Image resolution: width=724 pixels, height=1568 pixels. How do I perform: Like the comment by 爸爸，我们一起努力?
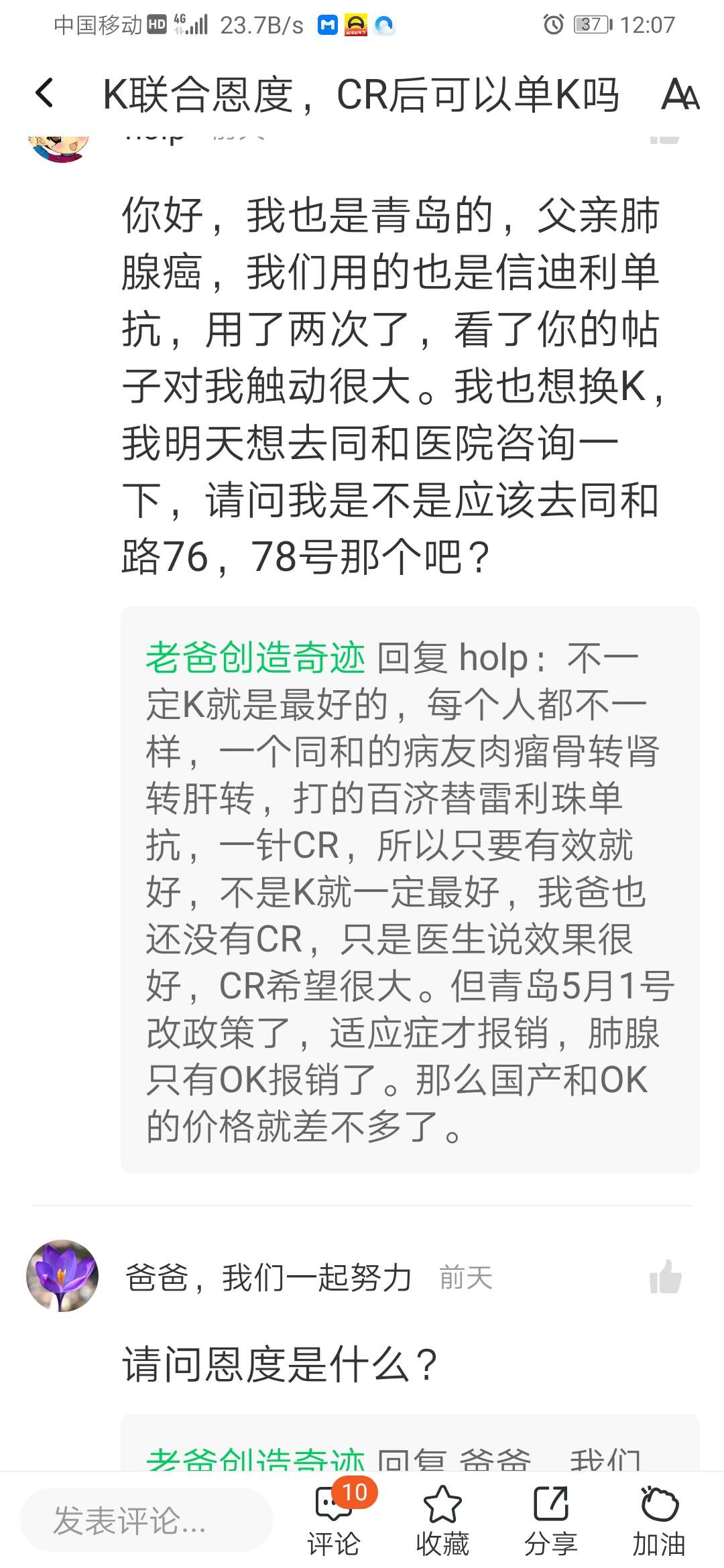tap(665, 1277)
